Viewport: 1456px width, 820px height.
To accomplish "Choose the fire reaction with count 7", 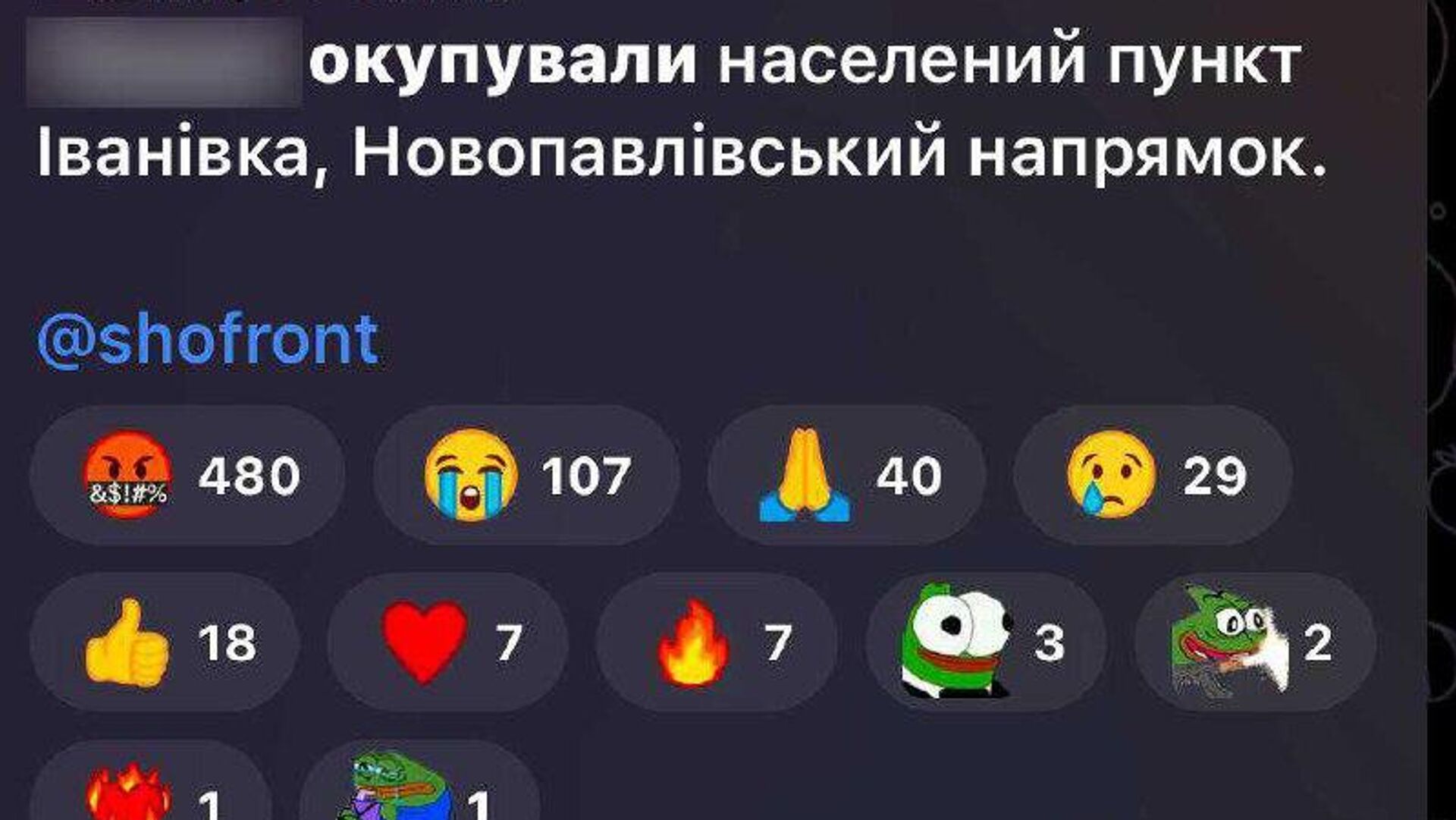I will [717, 642].
